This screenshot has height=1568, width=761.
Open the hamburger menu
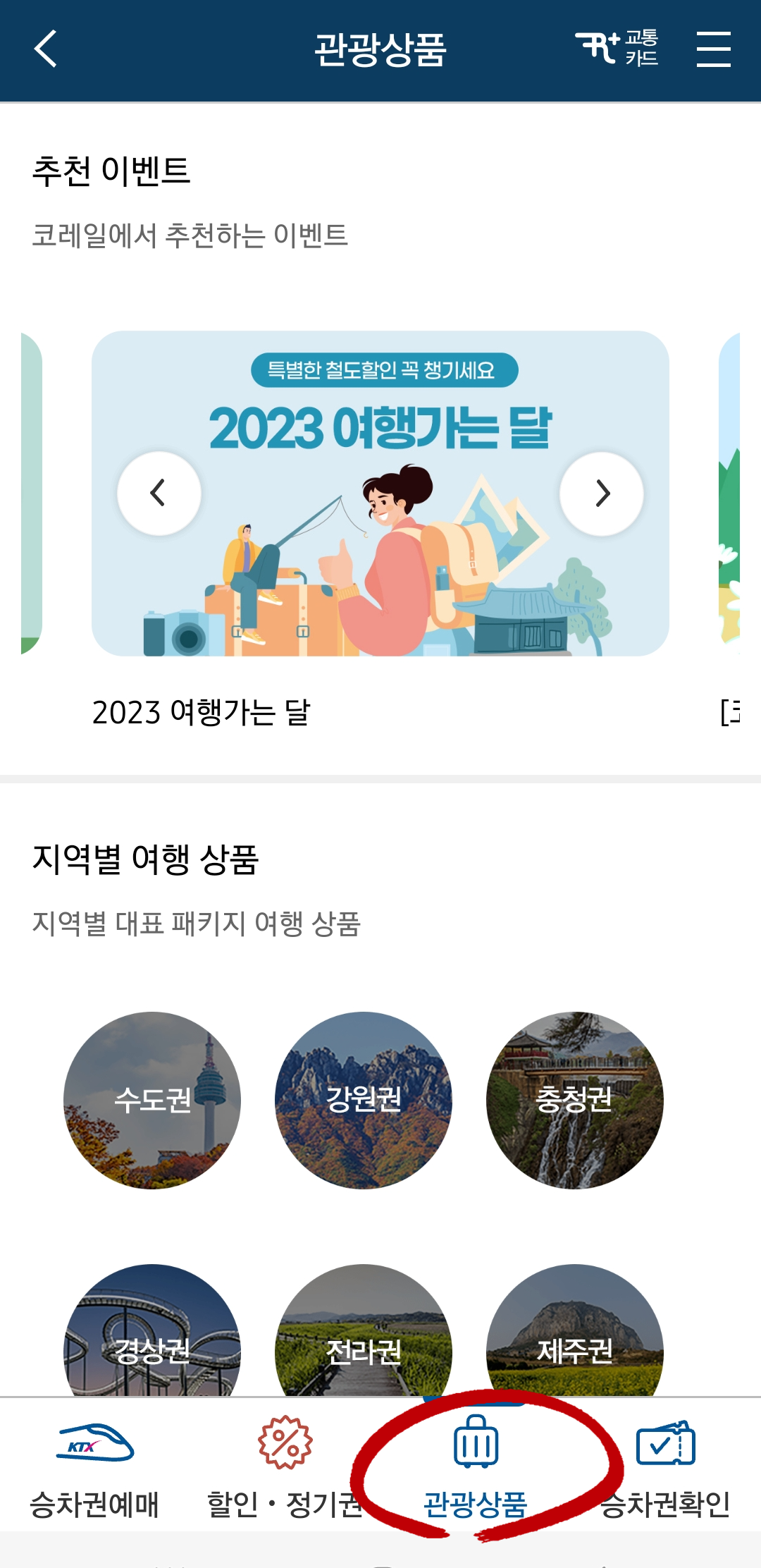(x=712, y=49)
